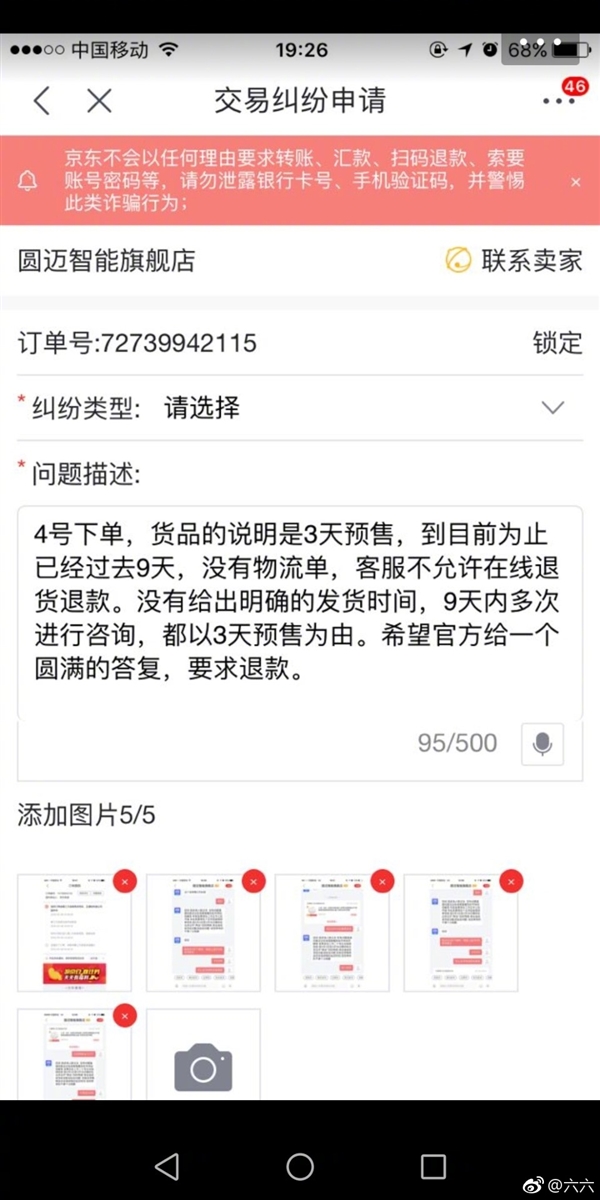Go back using the top arrow

click(41, 100)
